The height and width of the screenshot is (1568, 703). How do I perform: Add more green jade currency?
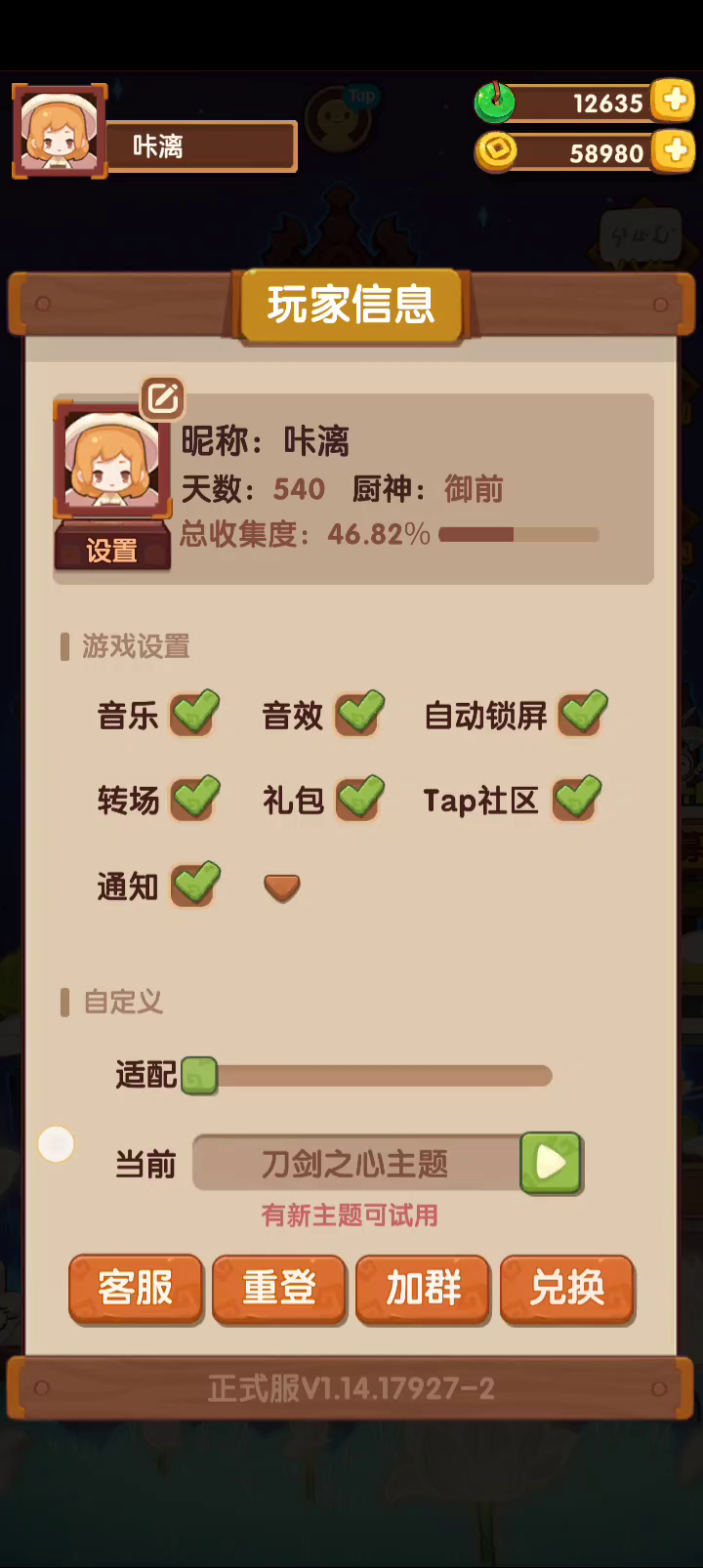click(673, 101)
